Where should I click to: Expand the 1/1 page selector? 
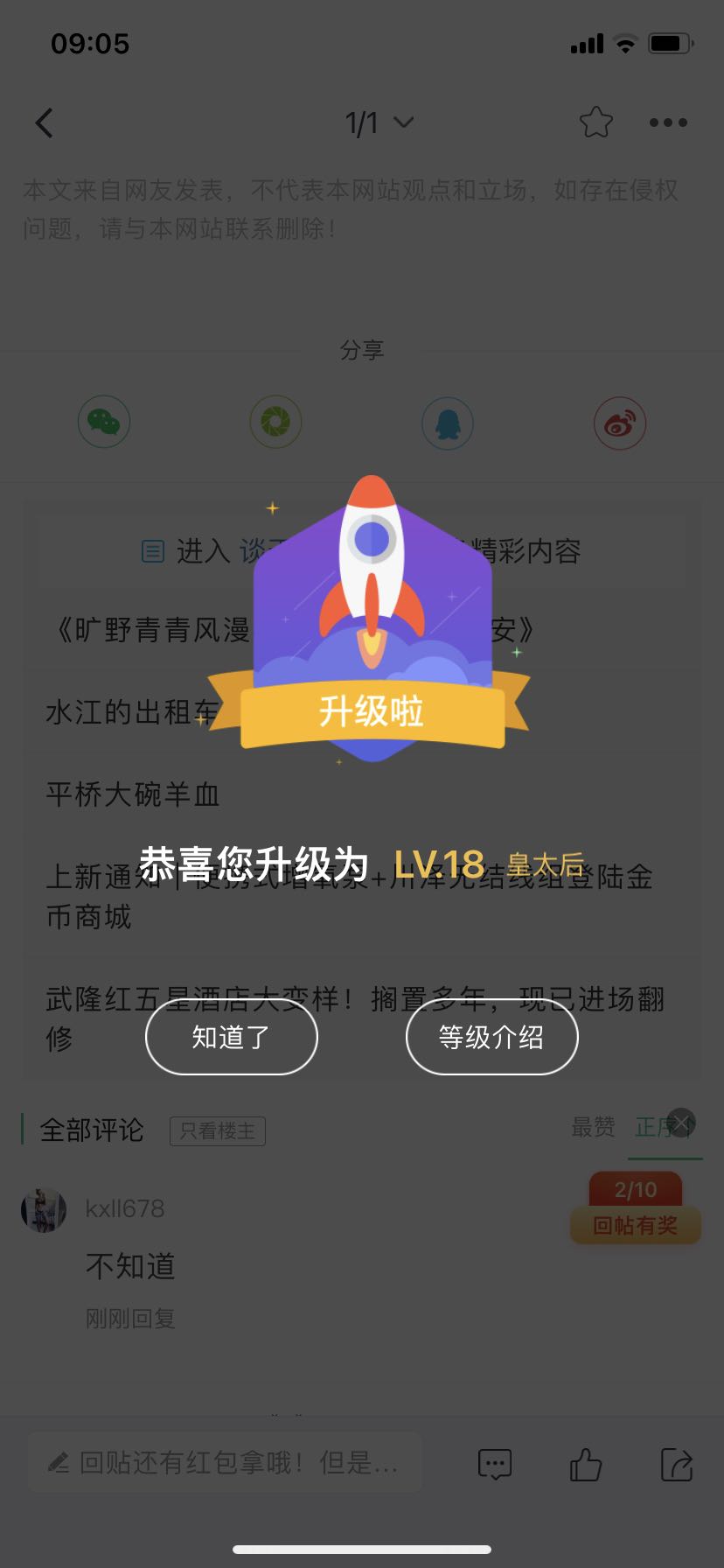point(379,123)
